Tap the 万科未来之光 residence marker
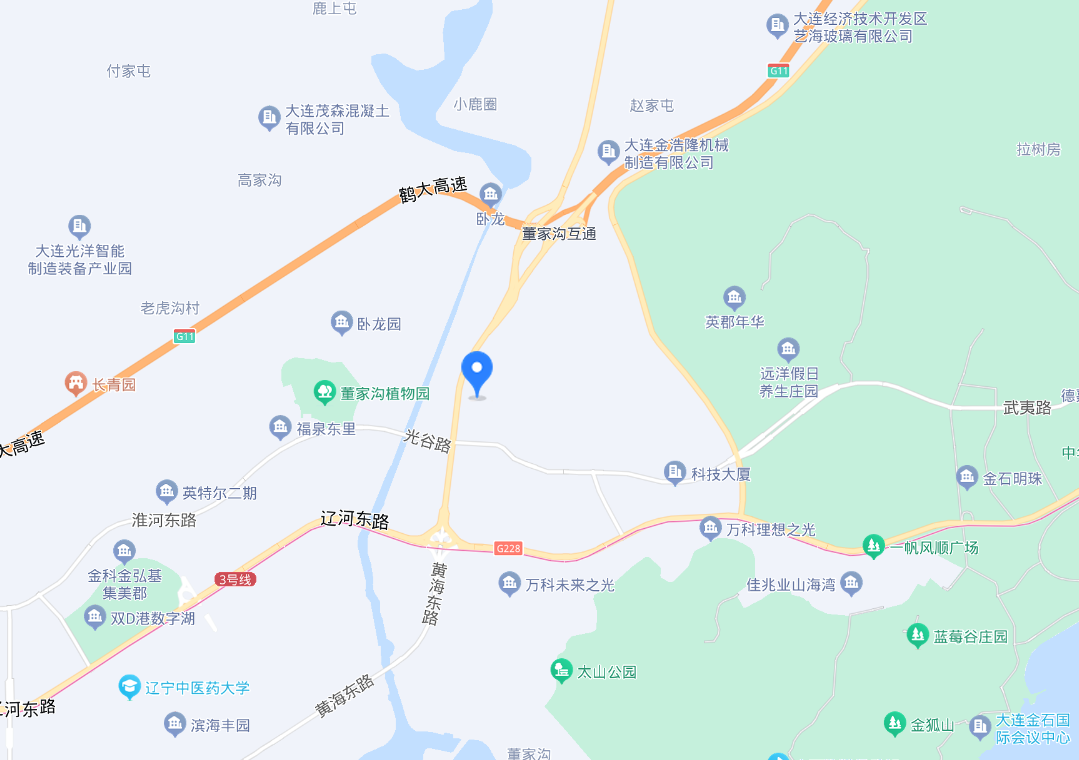The height and width of the screenshot is (760, 1079). click(510, 583)
